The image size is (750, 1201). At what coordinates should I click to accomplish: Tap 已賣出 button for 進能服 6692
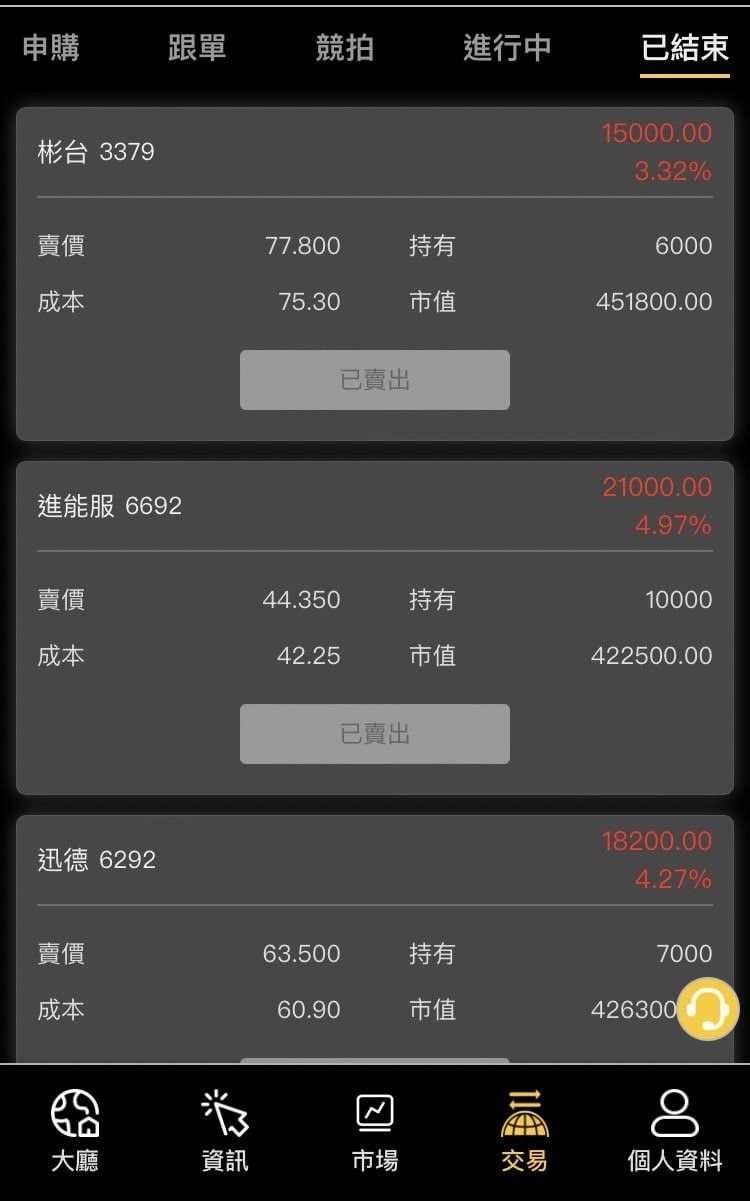pos(375,734)
